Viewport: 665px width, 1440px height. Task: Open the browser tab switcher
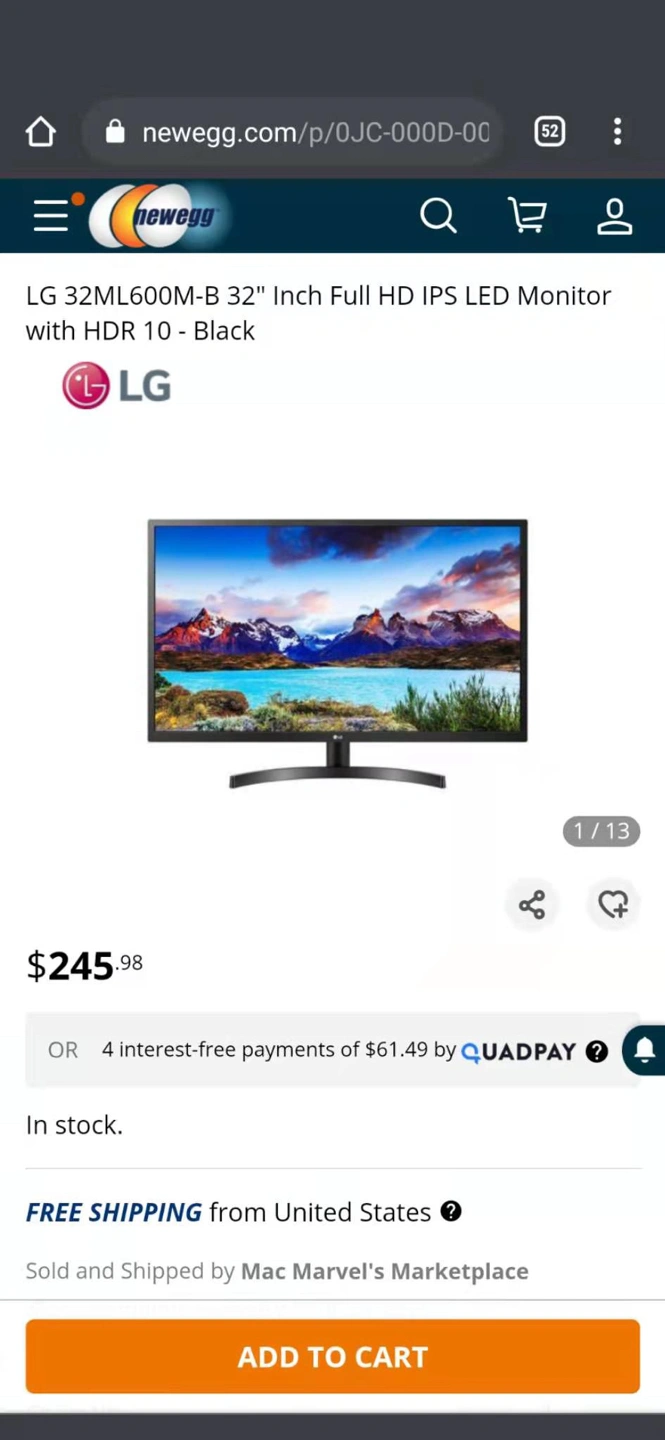pyautogui.click(x=549, y=132)
